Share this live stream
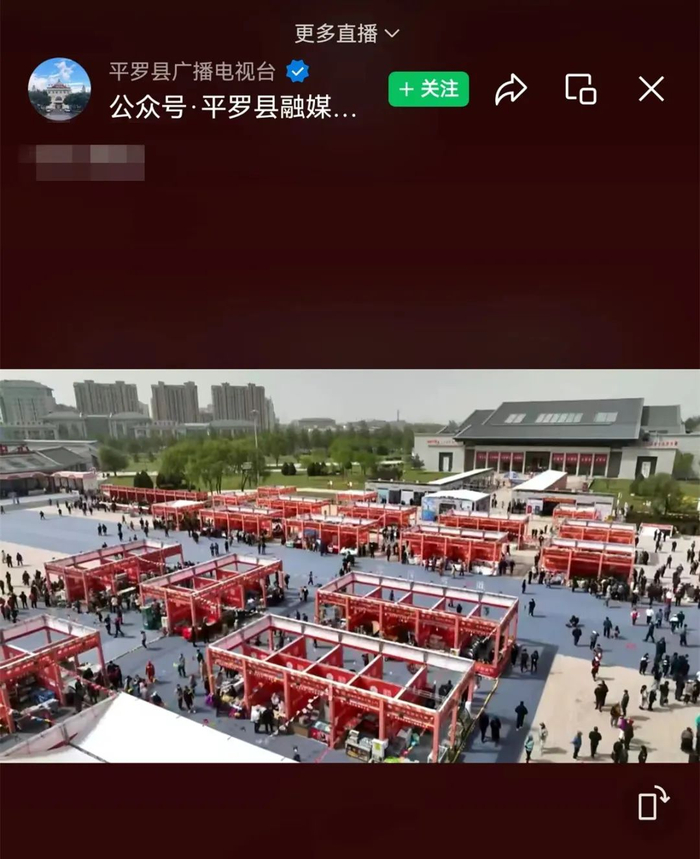The height and width of the screenshot is (859, 700). pos(510,89)
